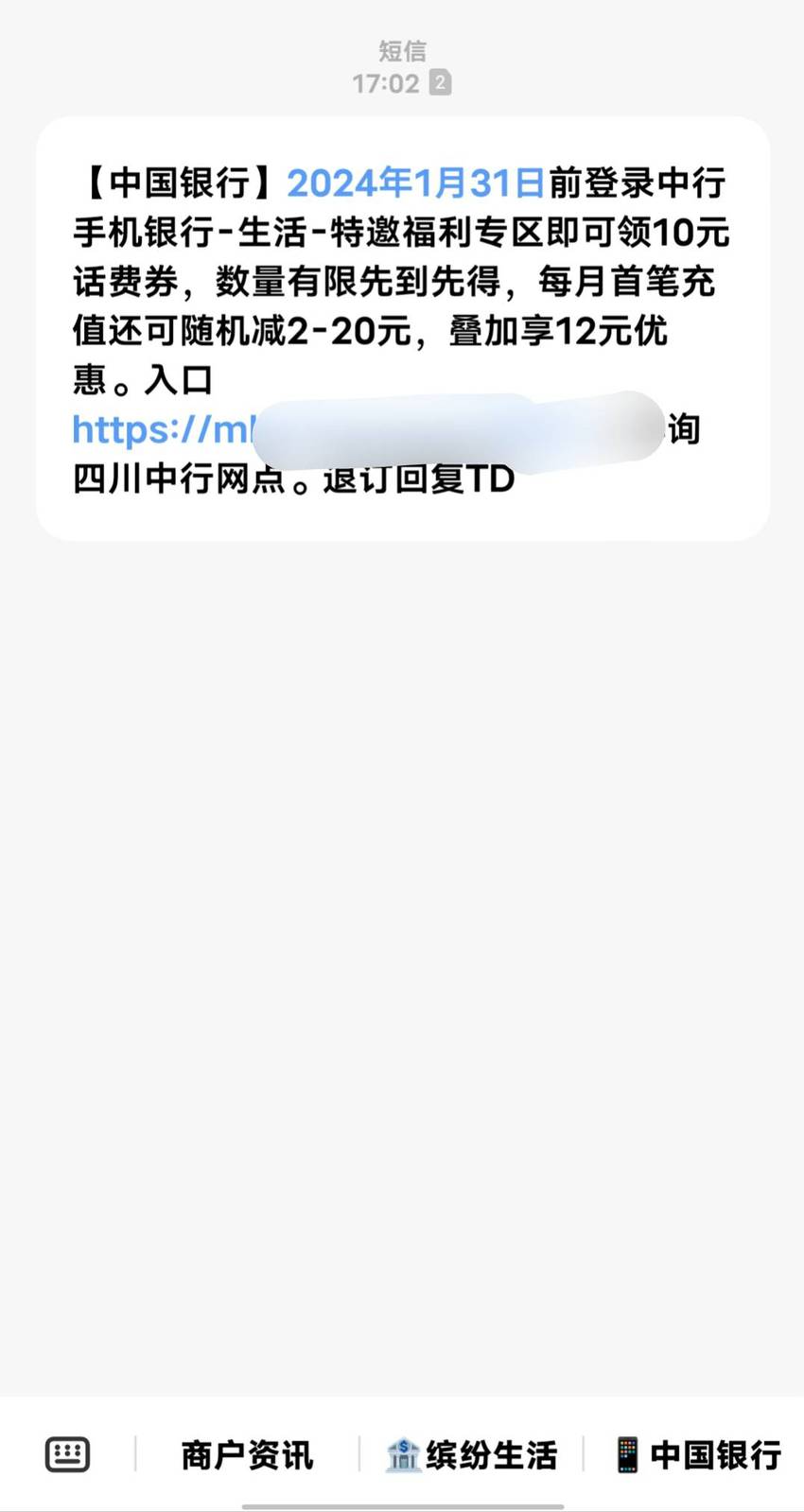Image resolution: width=804 pixels, height=1512 pixels.
Task: Open the 缤纷生活 menu
Action: tap(471, 1454)
